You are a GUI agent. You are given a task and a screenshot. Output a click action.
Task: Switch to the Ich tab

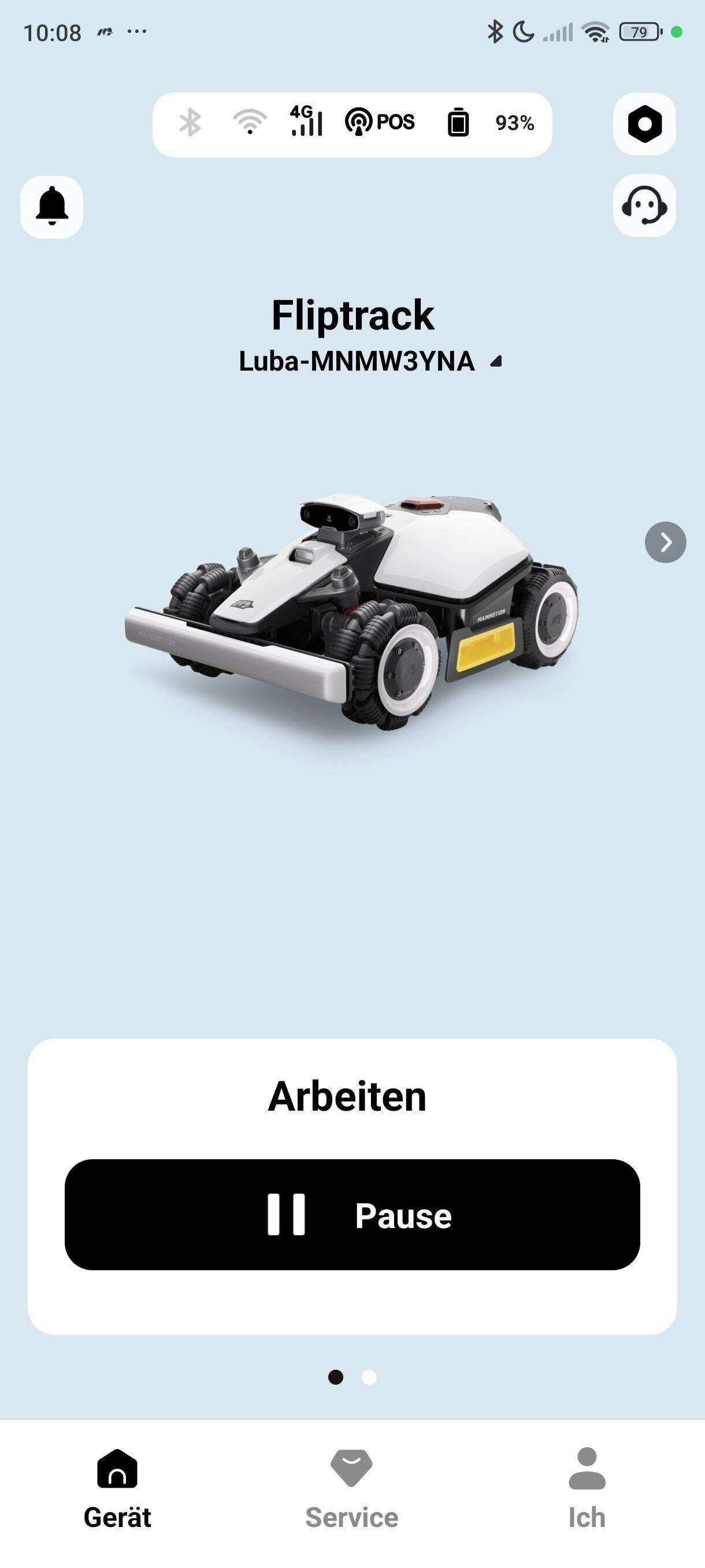point(587,1488)
